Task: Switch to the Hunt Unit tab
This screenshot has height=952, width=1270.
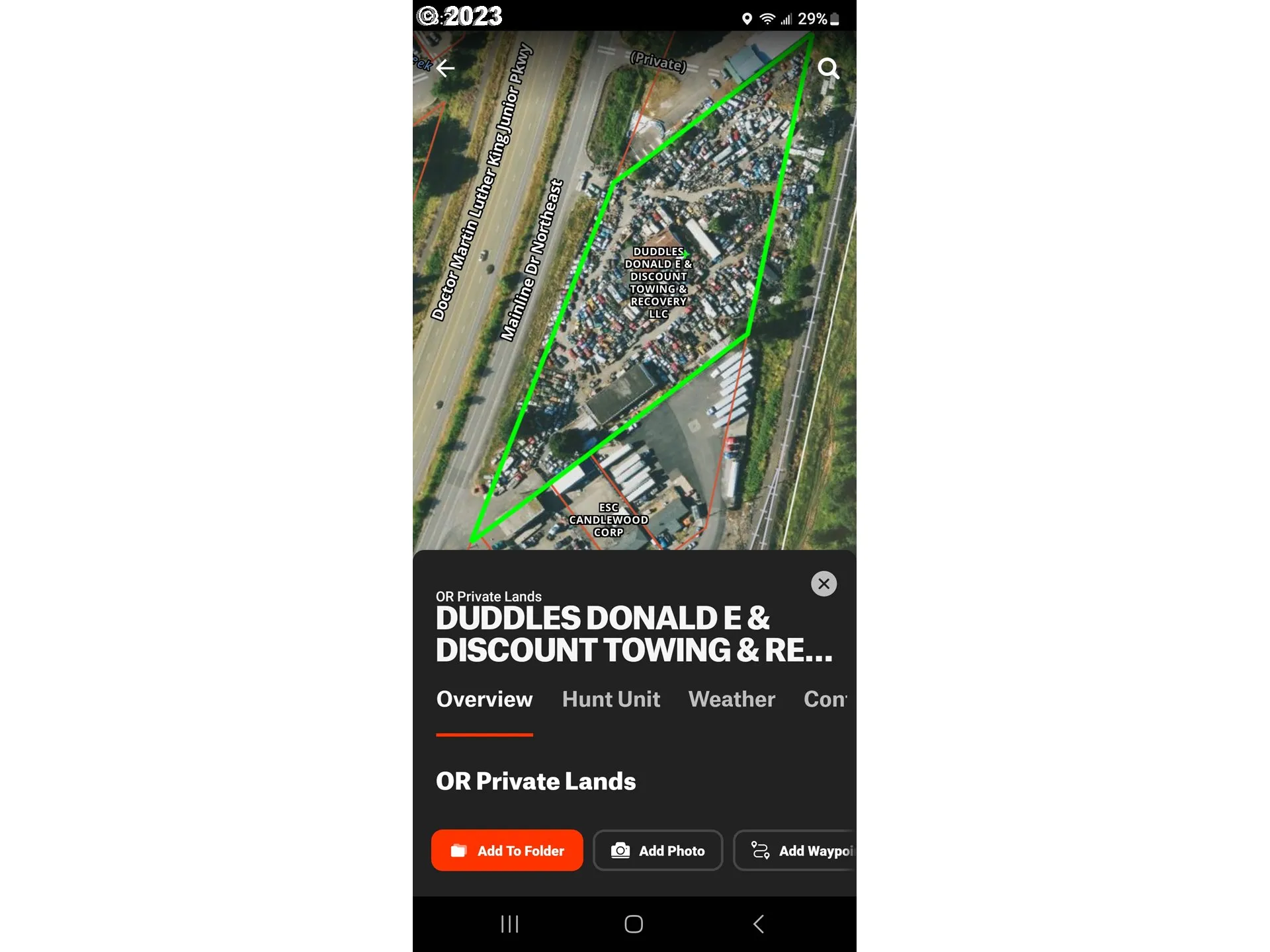Action: coord(611,699)
